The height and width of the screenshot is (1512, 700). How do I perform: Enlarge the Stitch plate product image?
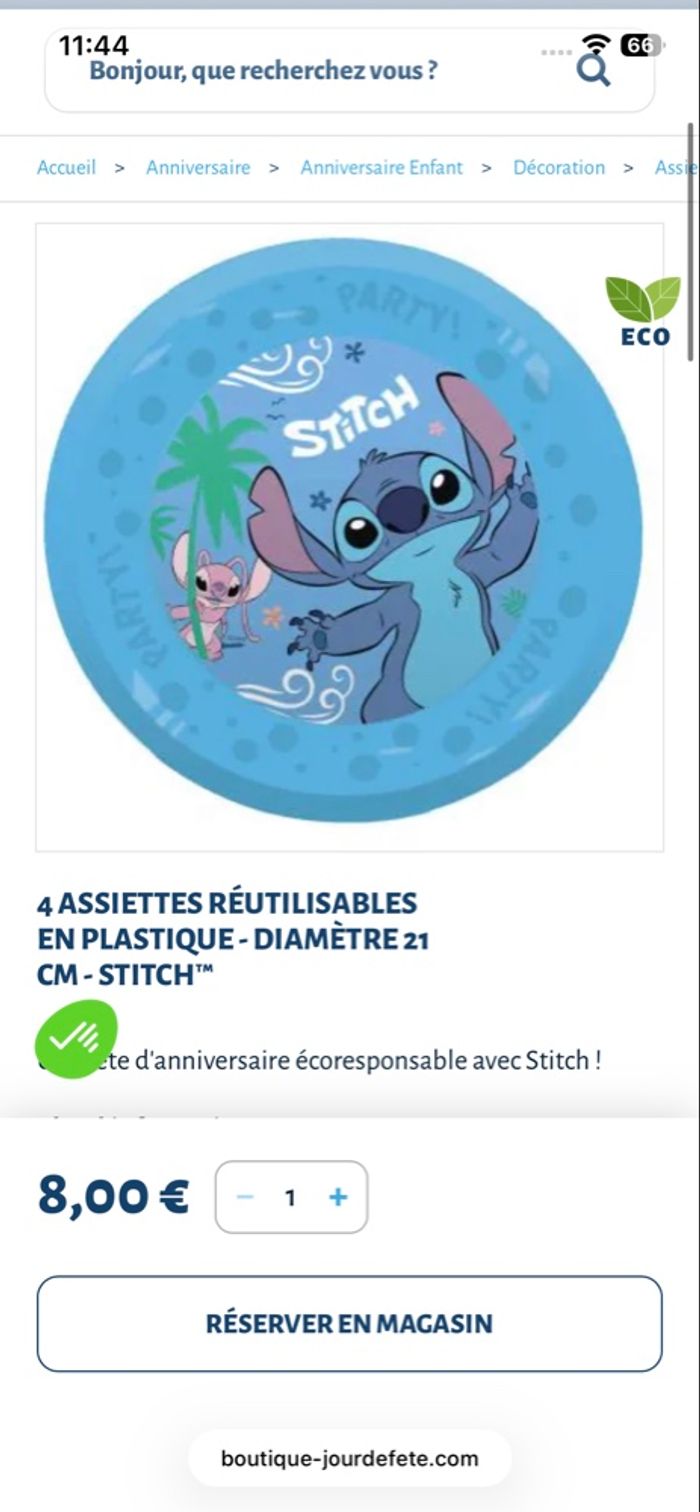[350, 537]
